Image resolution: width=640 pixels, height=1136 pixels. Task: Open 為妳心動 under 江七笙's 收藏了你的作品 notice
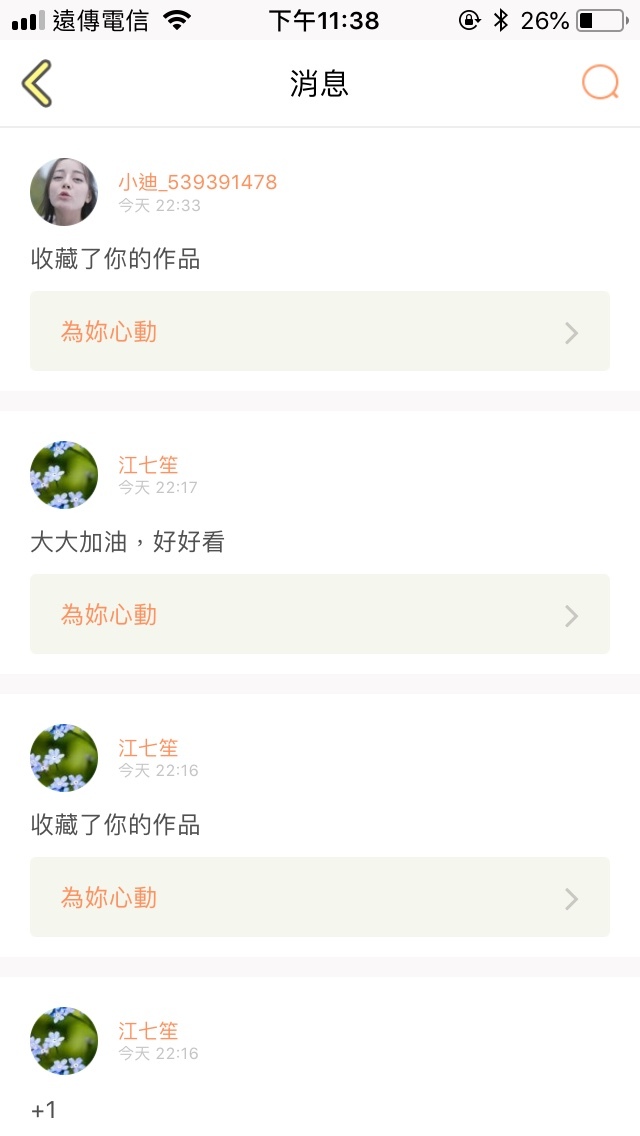[x=320, y=897]
